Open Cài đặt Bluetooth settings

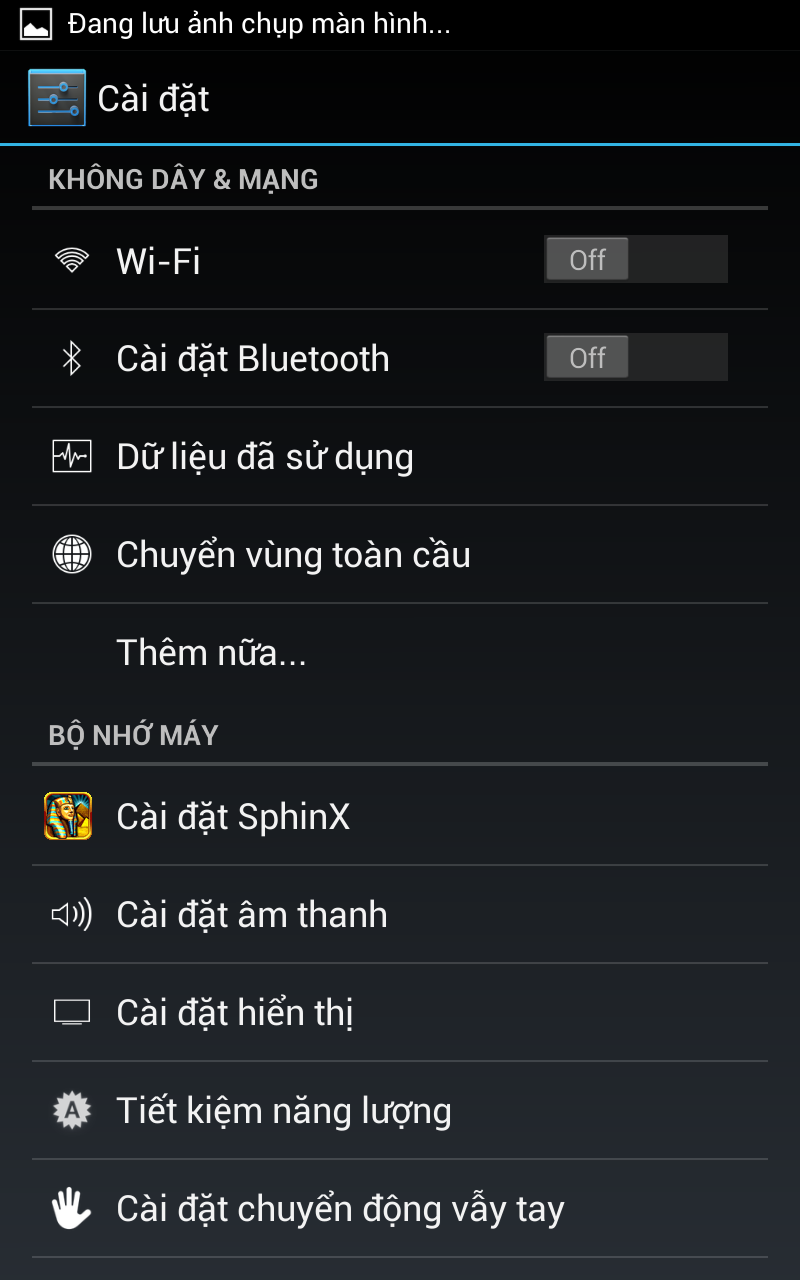click(x=400, y=359)
